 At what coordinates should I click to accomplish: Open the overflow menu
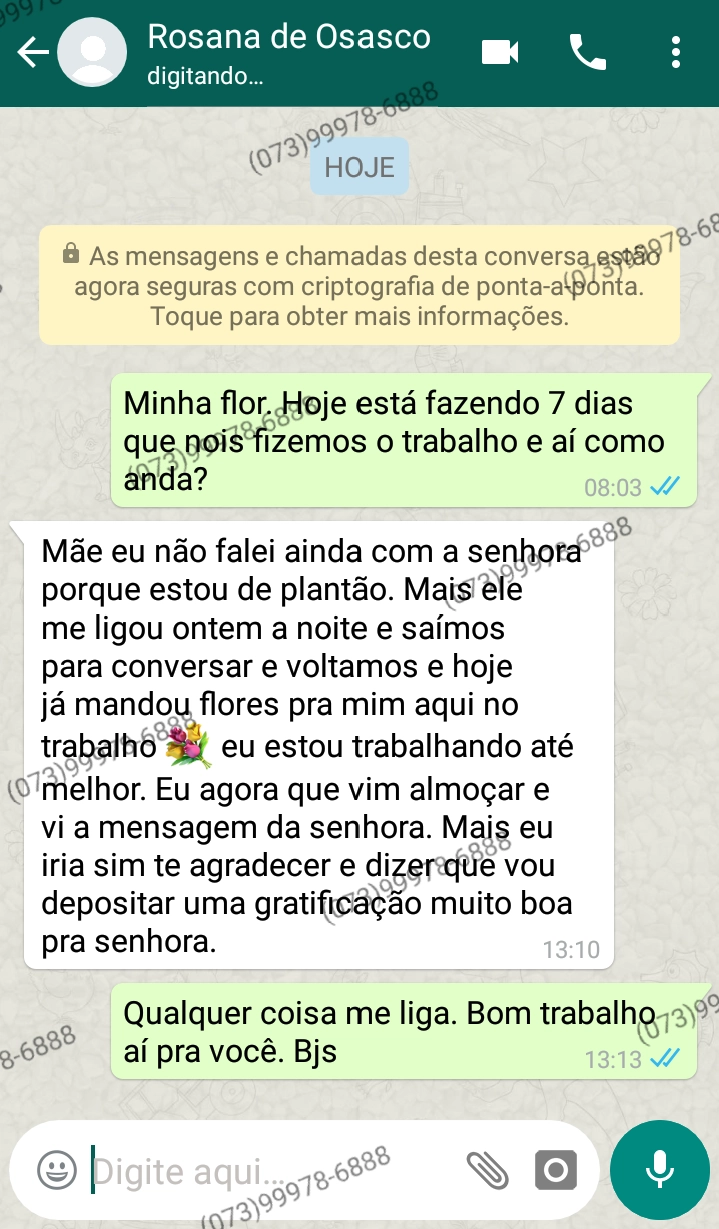click(677, 52)
